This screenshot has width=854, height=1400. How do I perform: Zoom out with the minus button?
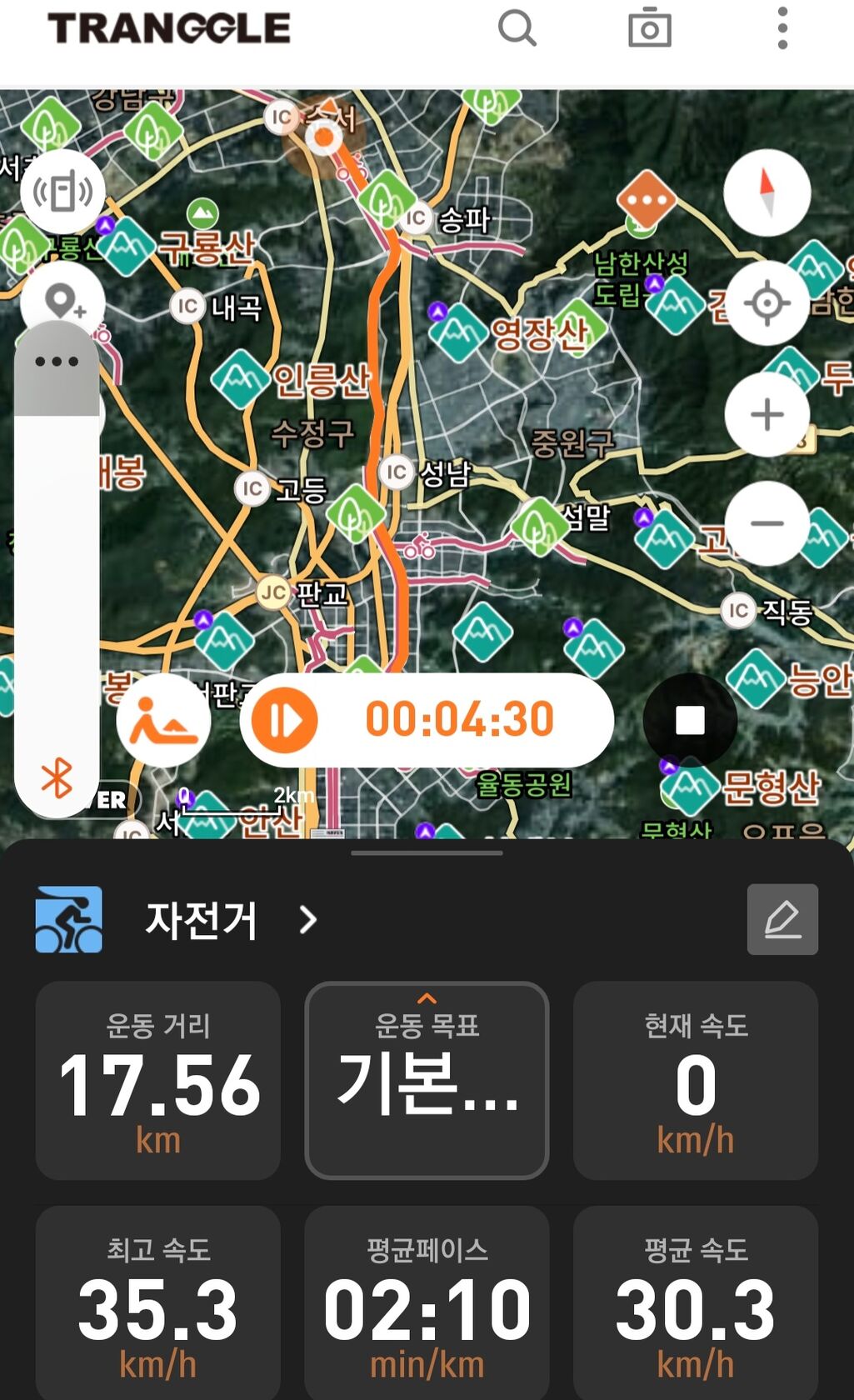tap(767, 523)
